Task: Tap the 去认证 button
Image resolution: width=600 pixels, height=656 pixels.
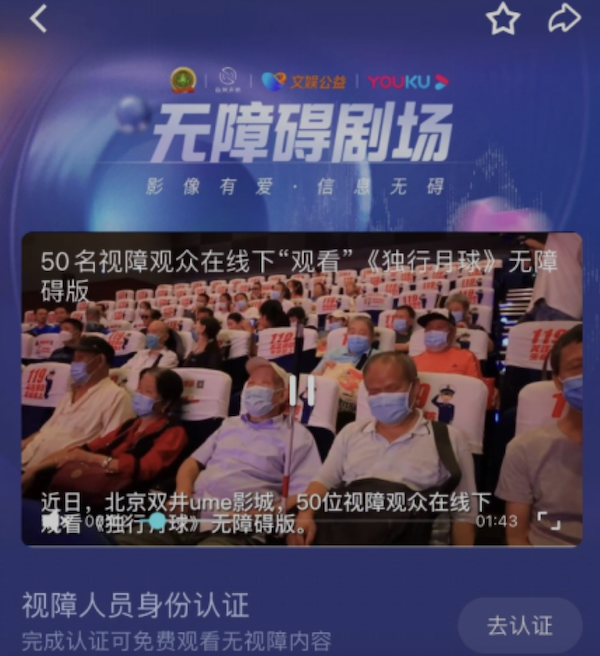Action: click(x=519, y=626)
